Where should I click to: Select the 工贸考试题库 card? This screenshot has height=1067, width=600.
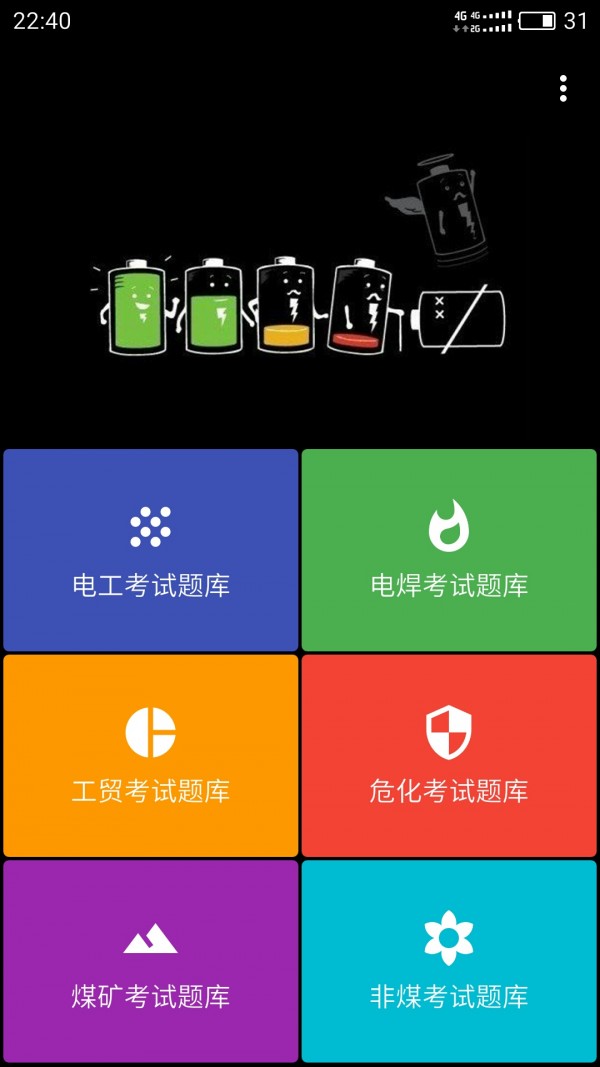[x=151, y=756]
